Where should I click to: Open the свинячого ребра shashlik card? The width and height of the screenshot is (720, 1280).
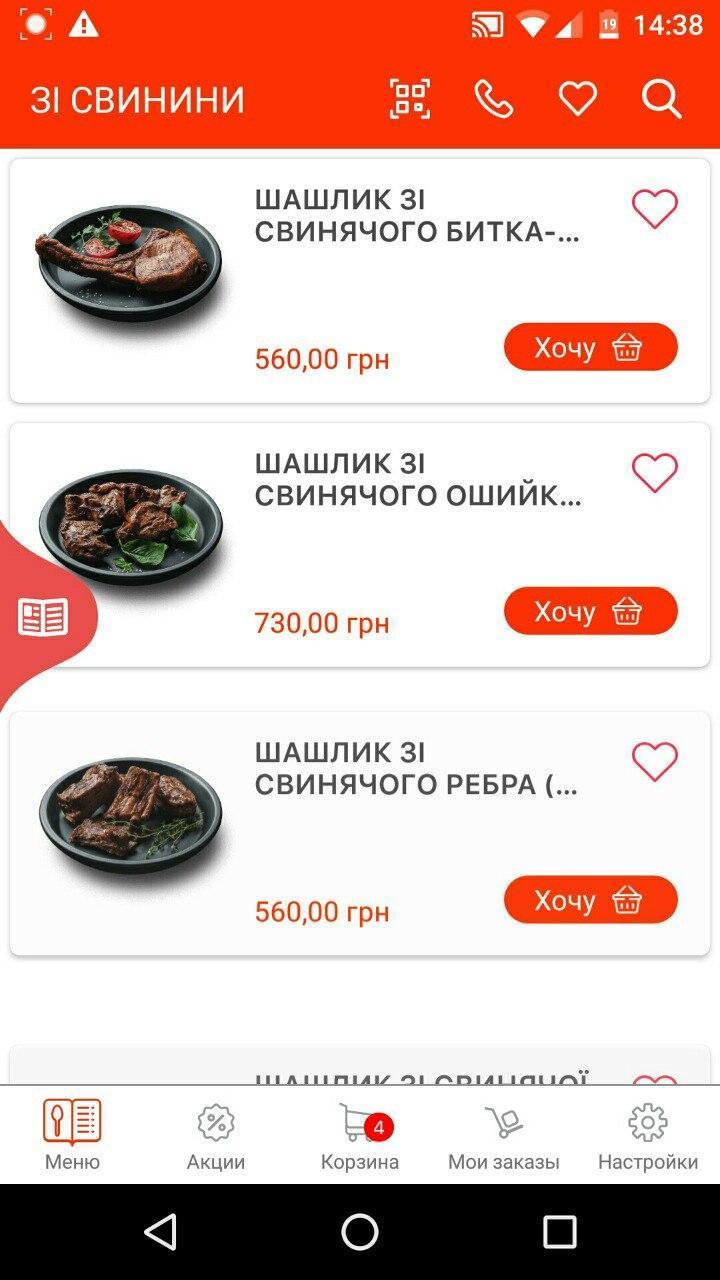(360, 833)
